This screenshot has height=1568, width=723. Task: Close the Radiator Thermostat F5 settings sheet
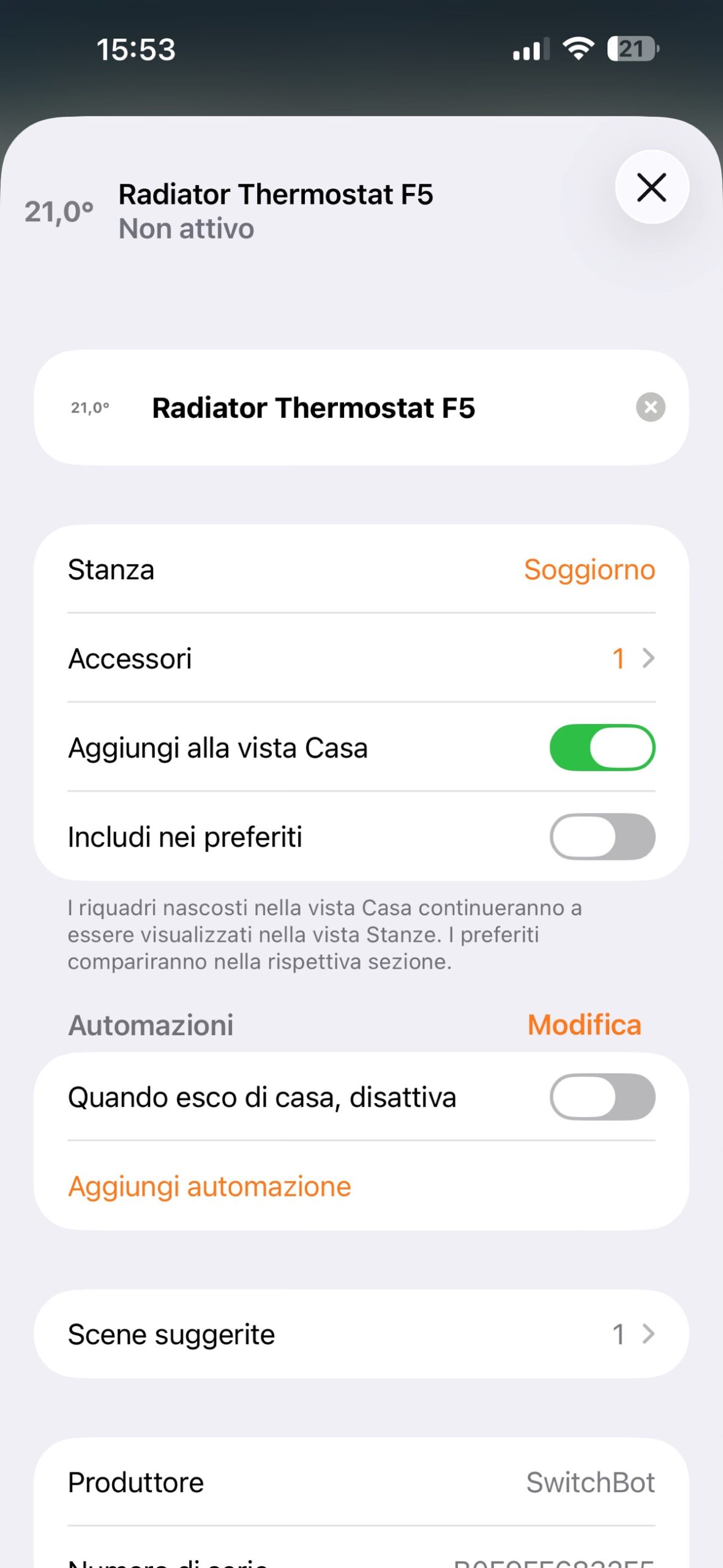[651, 187]
